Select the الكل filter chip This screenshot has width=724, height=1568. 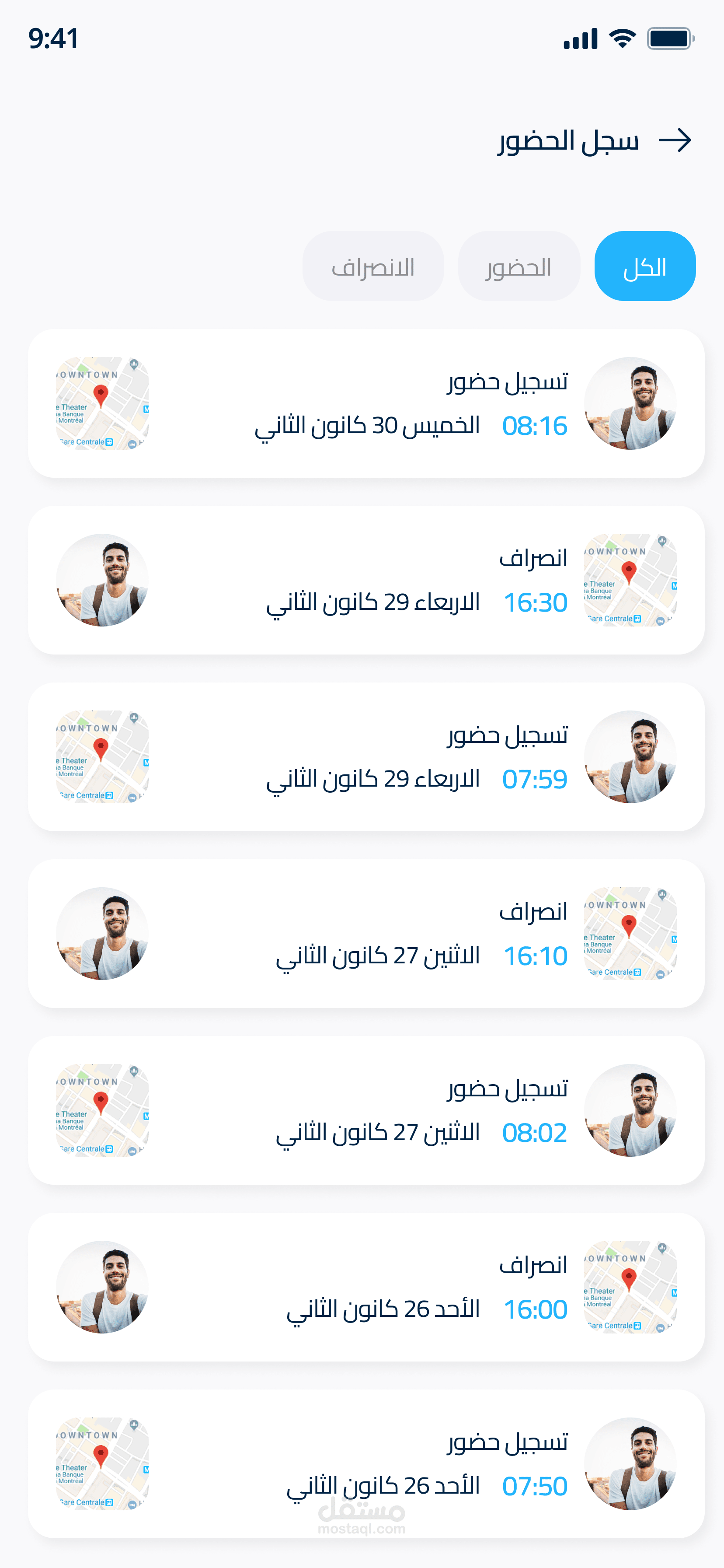(645, 266)
